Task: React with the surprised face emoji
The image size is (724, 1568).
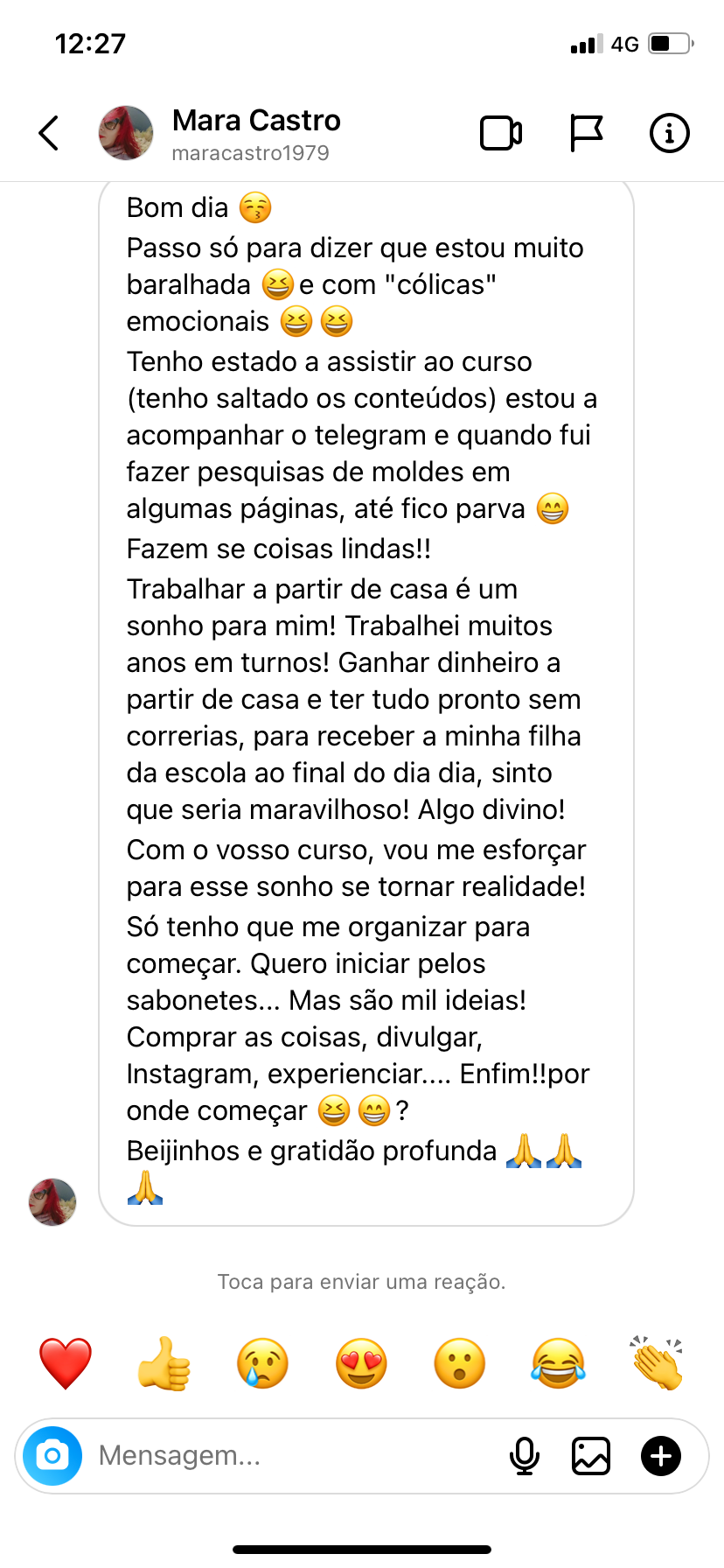Action: [460, 1363]
